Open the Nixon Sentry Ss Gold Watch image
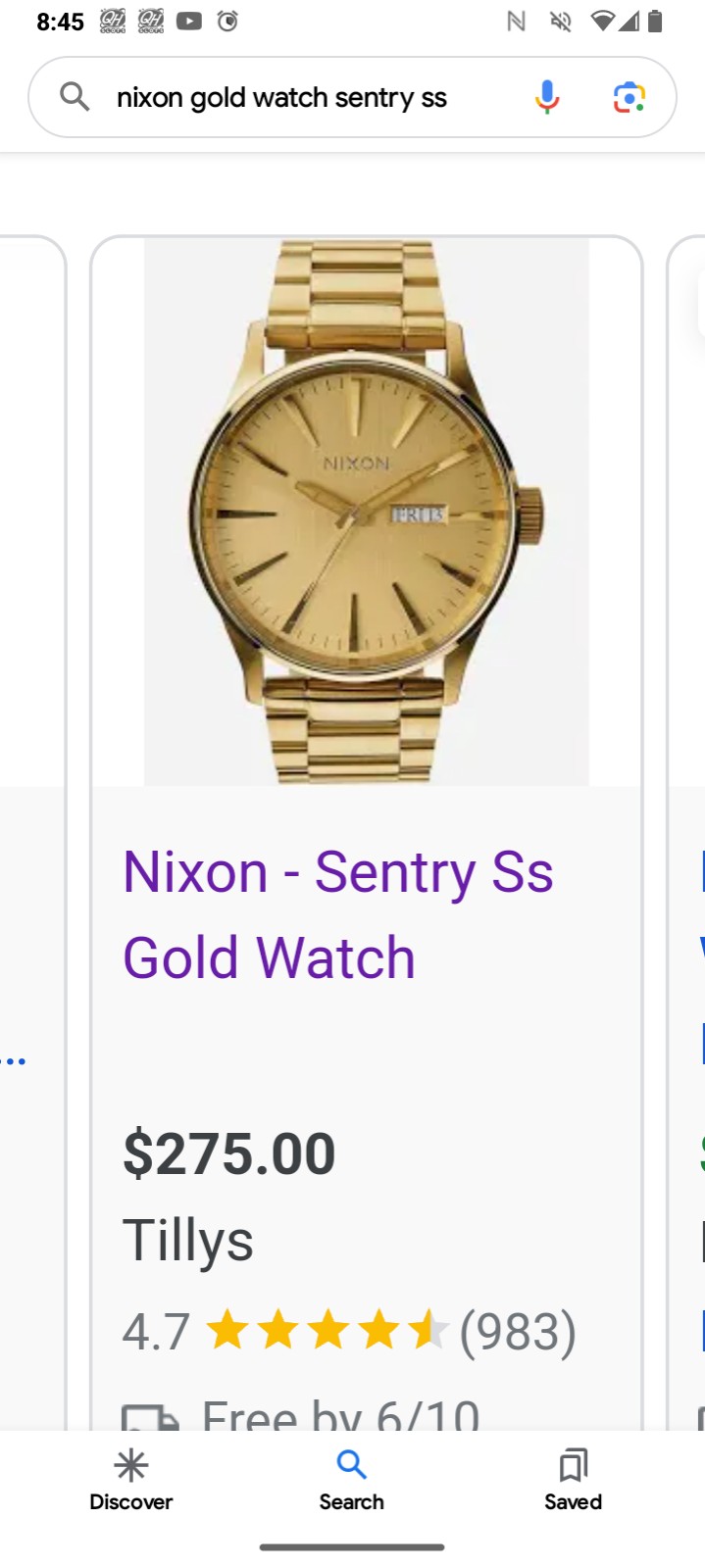Viewport: 705px width, 1568px height. (366, 512)
